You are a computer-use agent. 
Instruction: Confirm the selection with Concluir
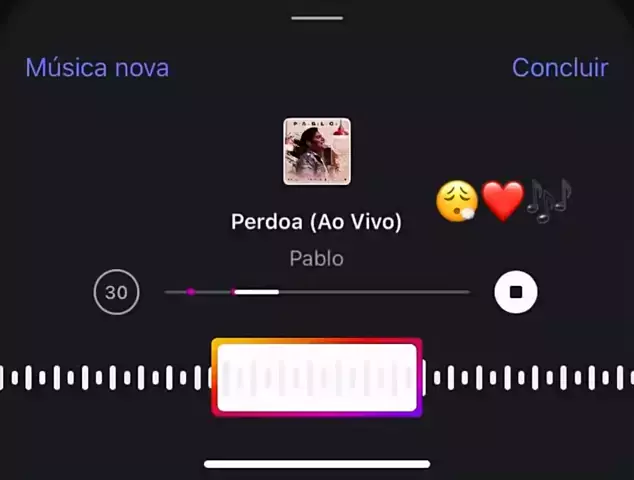click(x=559, y=68)
